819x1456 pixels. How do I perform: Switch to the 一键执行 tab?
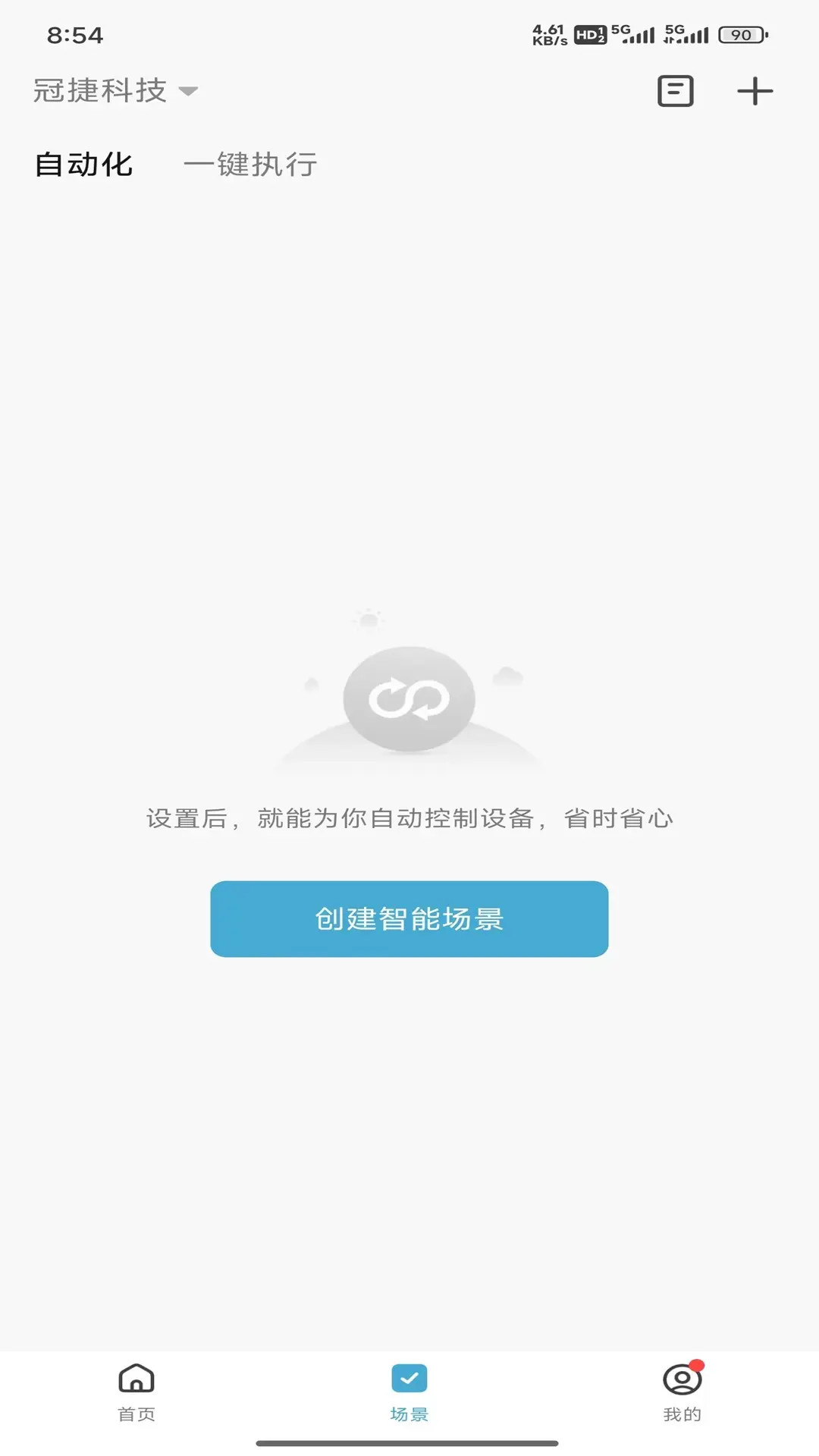tap(251, 164)
